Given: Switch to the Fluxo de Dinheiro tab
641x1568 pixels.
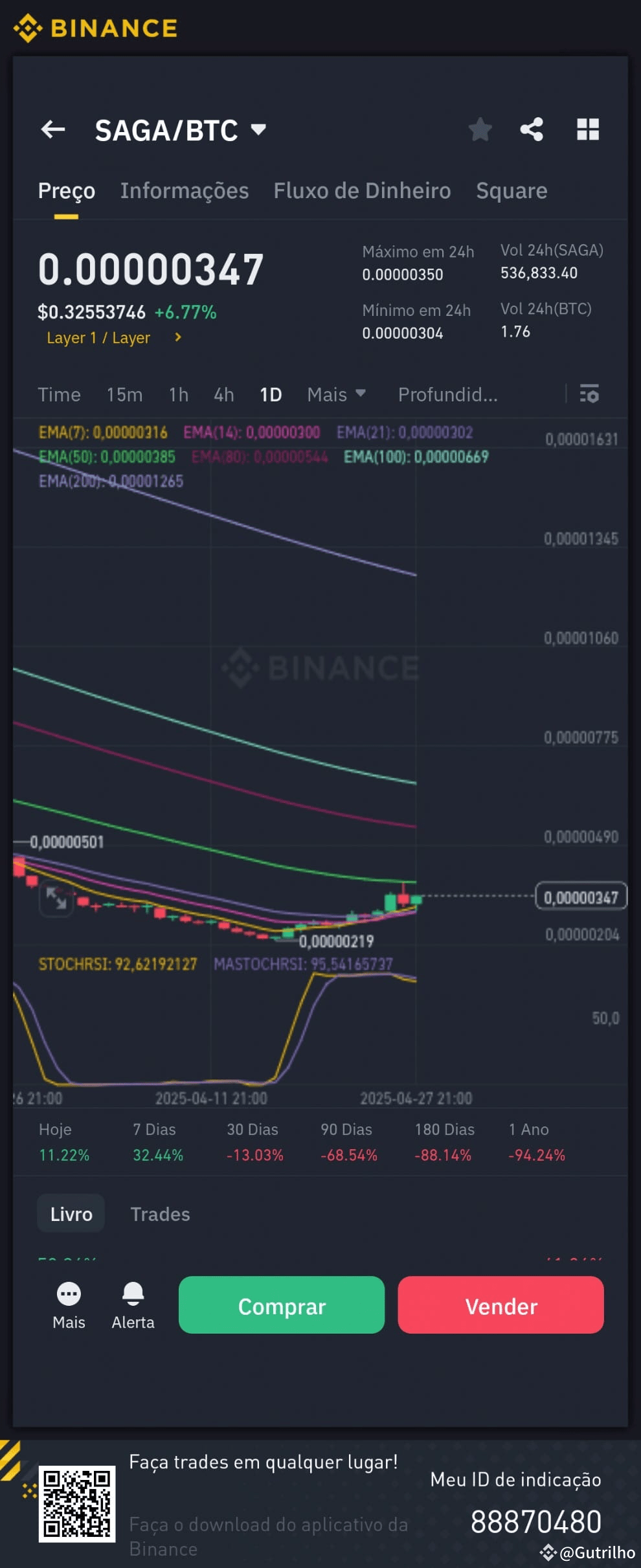Looking at the screenshot, I should [x=362, y=190].
